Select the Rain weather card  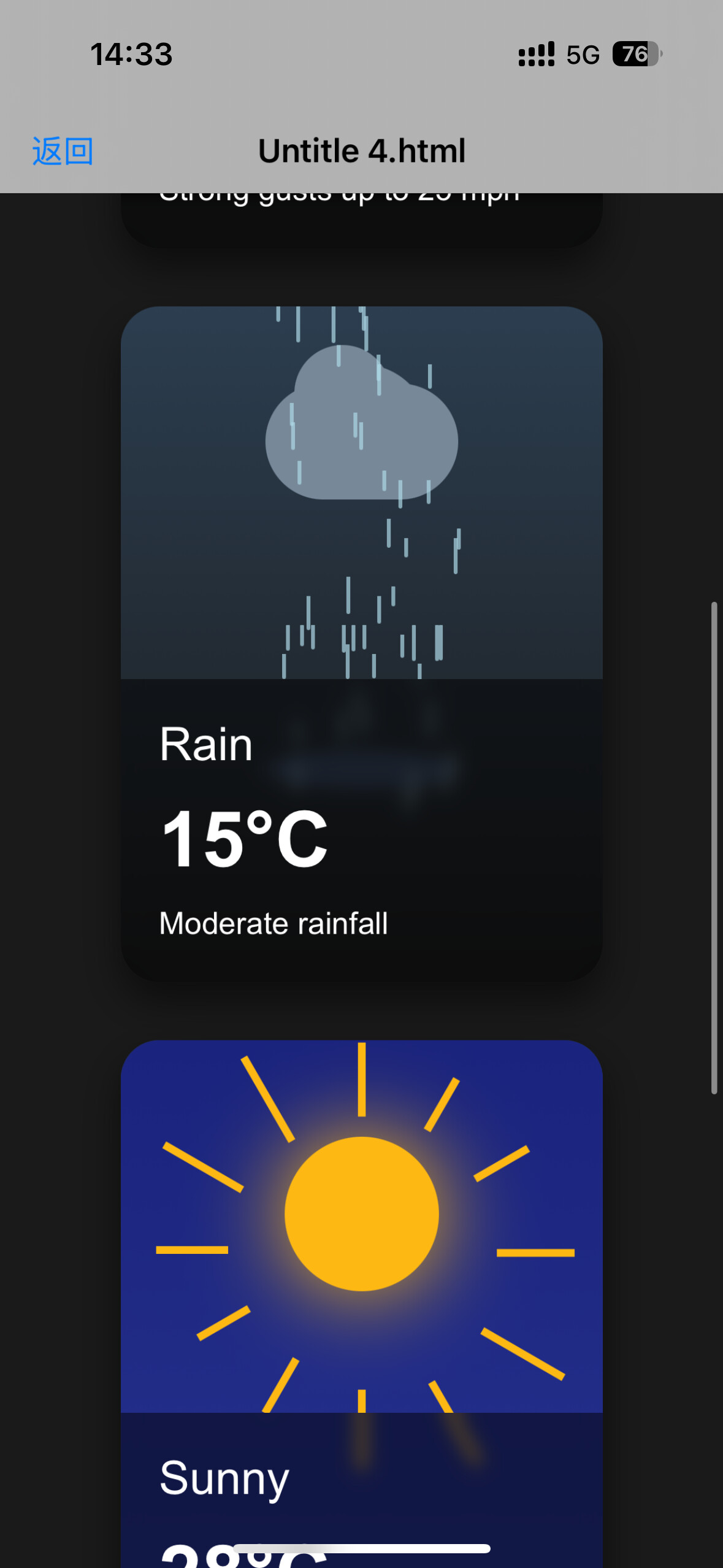coord(362,644)
